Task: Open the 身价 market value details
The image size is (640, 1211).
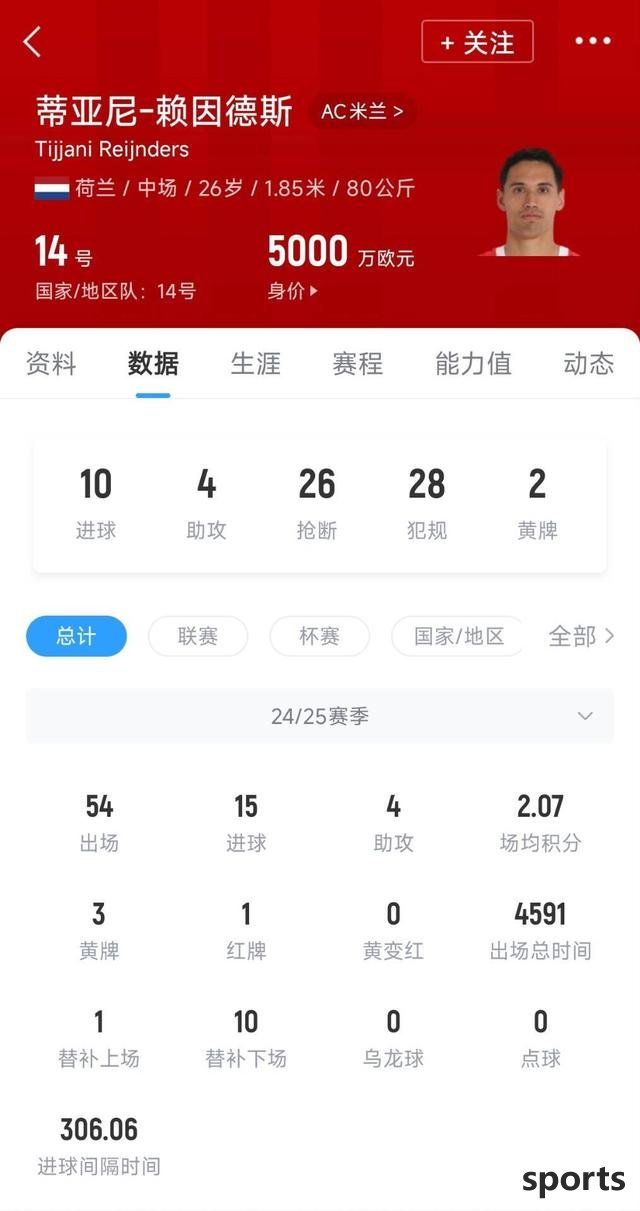Action: (x=293, y=291)
